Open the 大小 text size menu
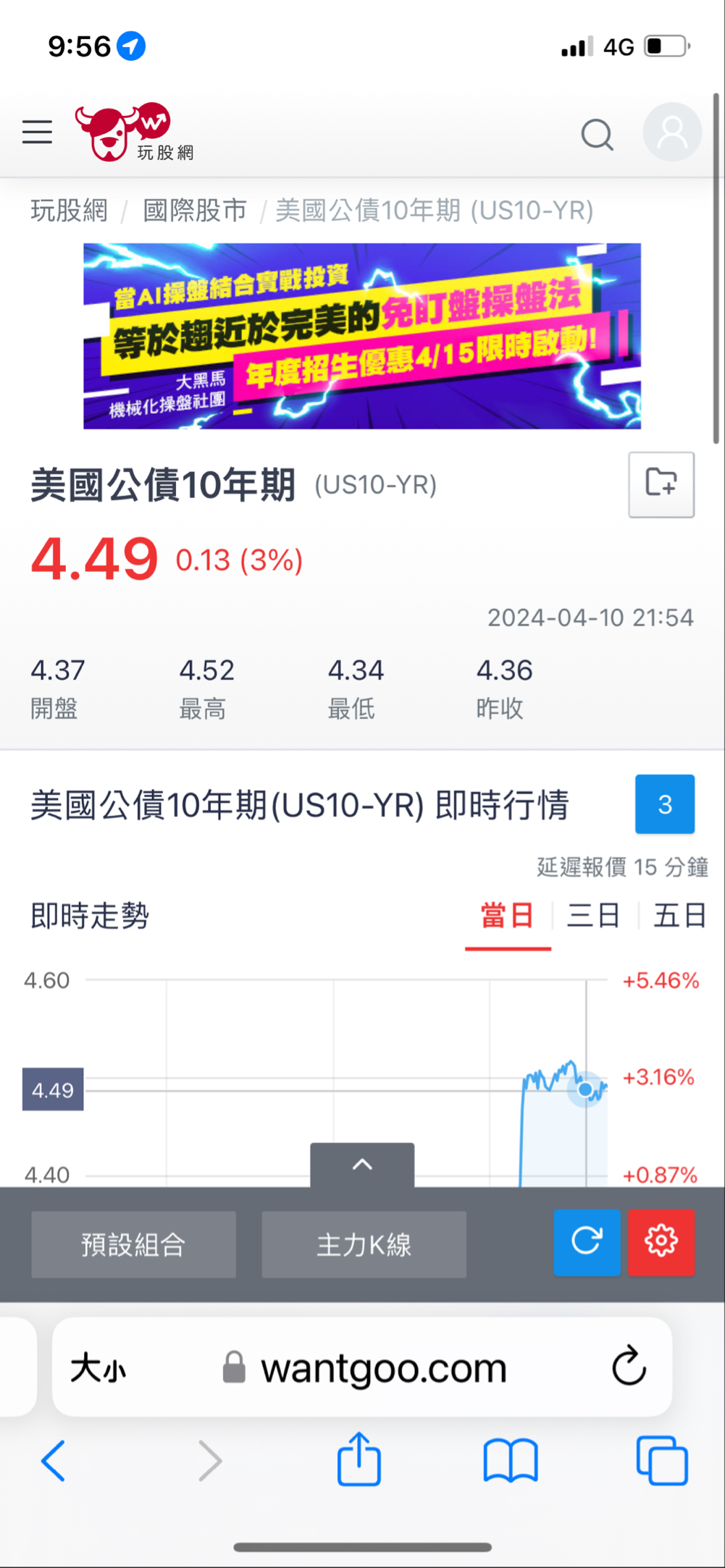Image resolution: width=725 pixels, height=1568 pixels. (99, 1368)
